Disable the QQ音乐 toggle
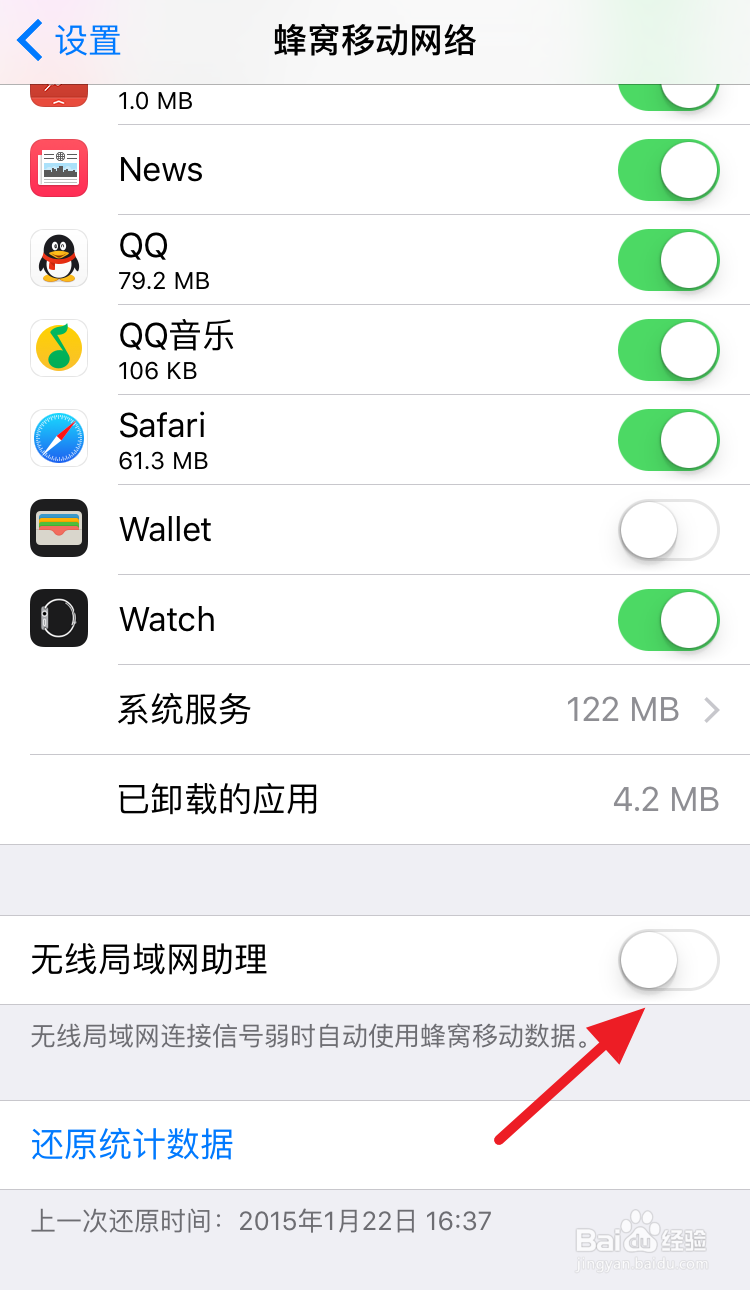 [667, 350]
